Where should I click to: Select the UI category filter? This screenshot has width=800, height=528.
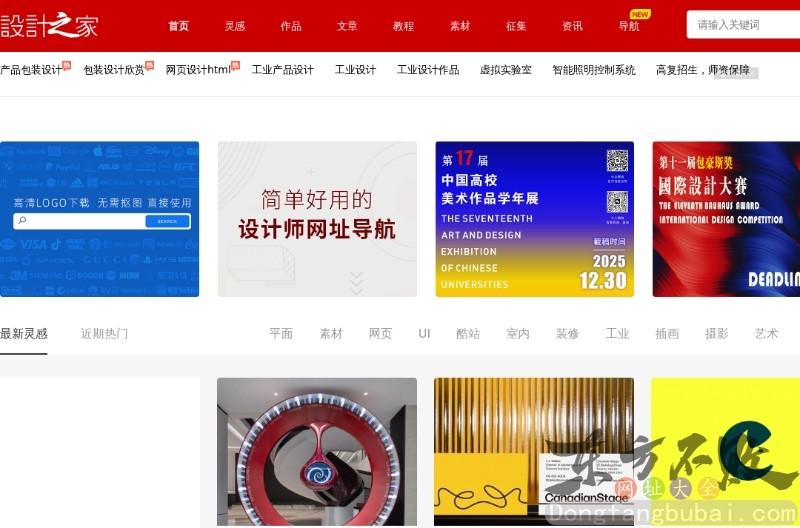tap(424, 334)
